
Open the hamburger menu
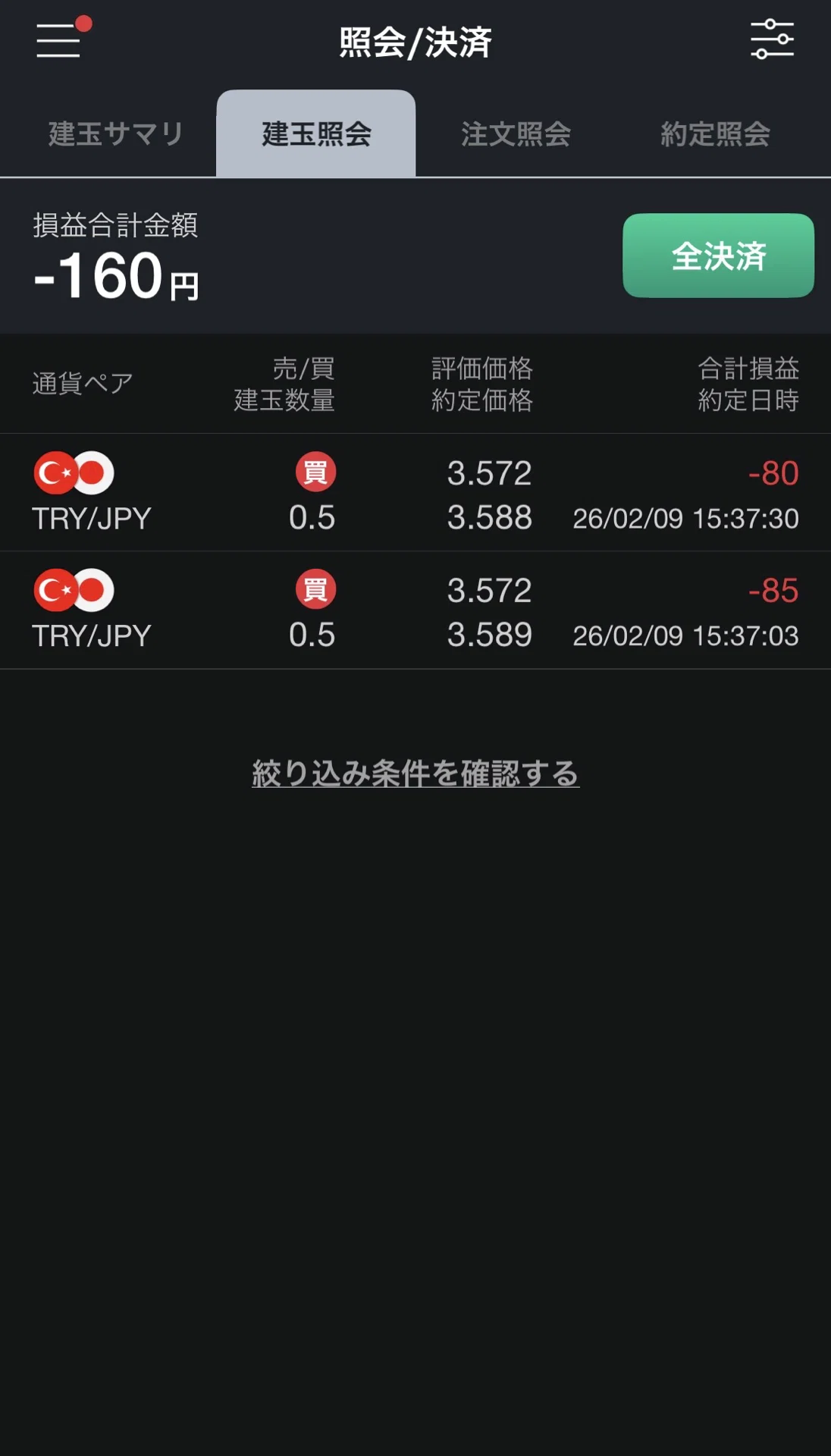[x=59, y=39]
